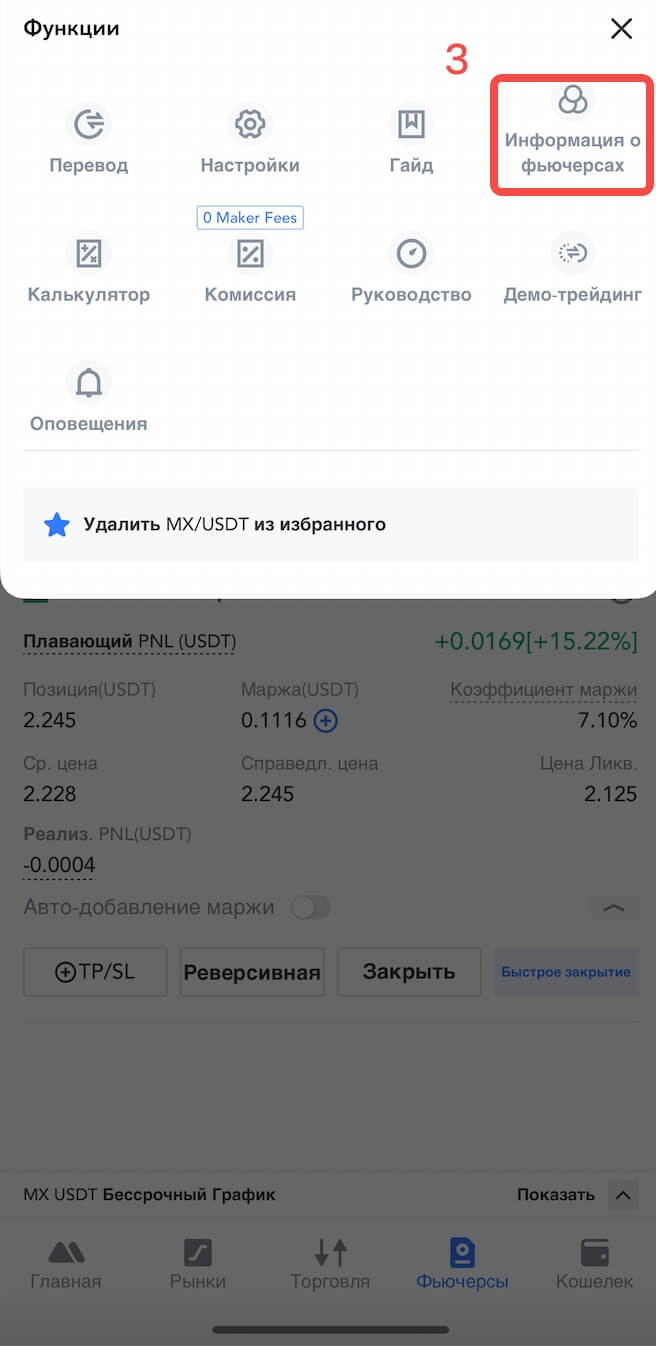Open the Руководство manual
The height and width of the screenshot is (1346, 656).
click(x=411, y=269)
